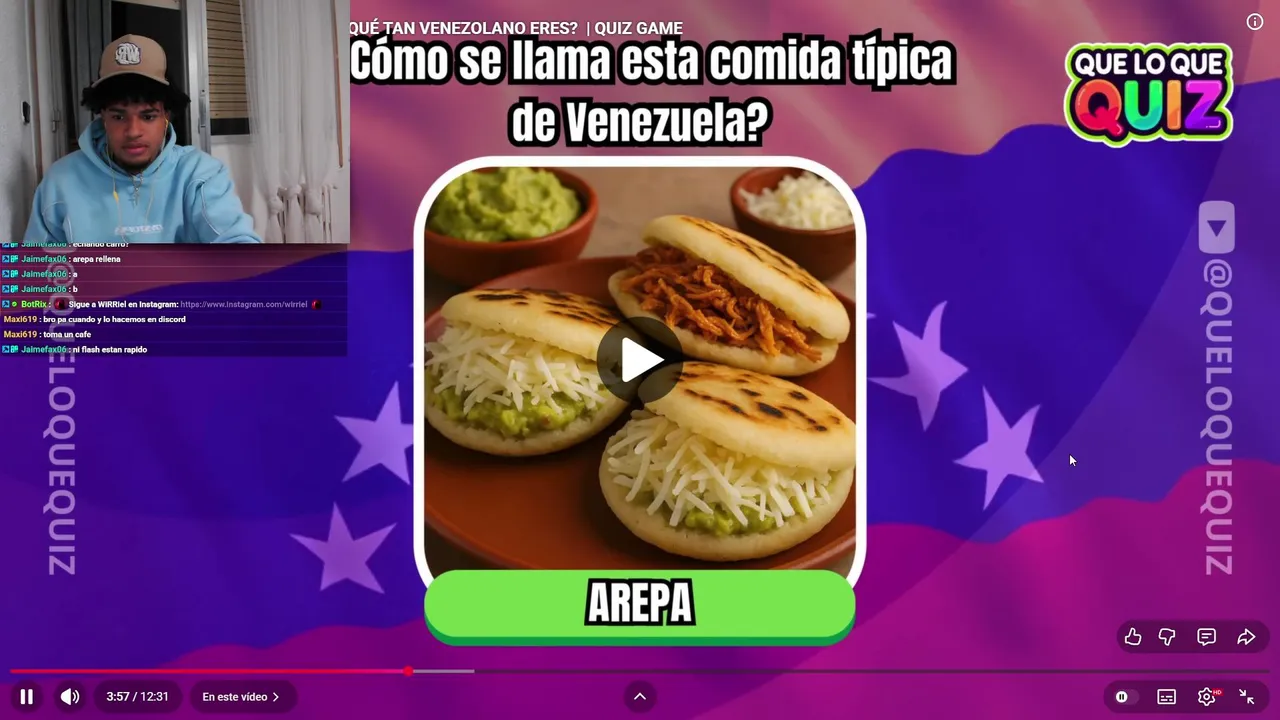Image resolution: width=1280 pixels, height=720 pixels.
Task: Like this video
Action: click(1133, 637)
